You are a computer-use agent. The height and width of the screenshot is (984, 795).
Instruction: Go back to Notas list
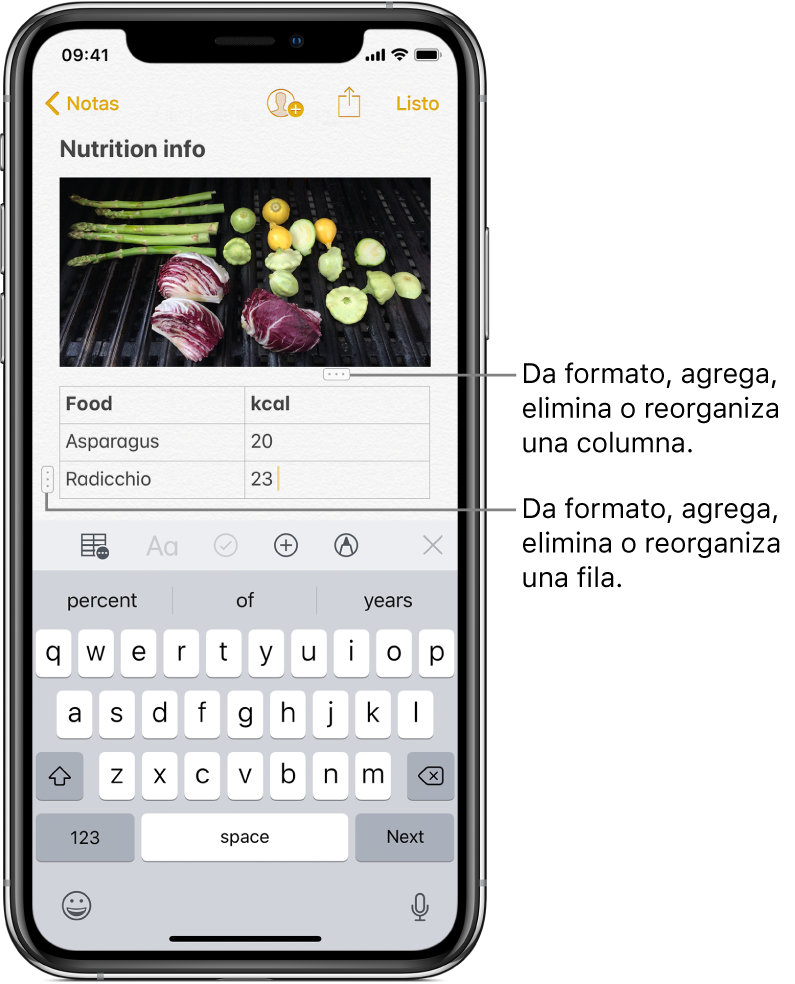click(83, 103)
